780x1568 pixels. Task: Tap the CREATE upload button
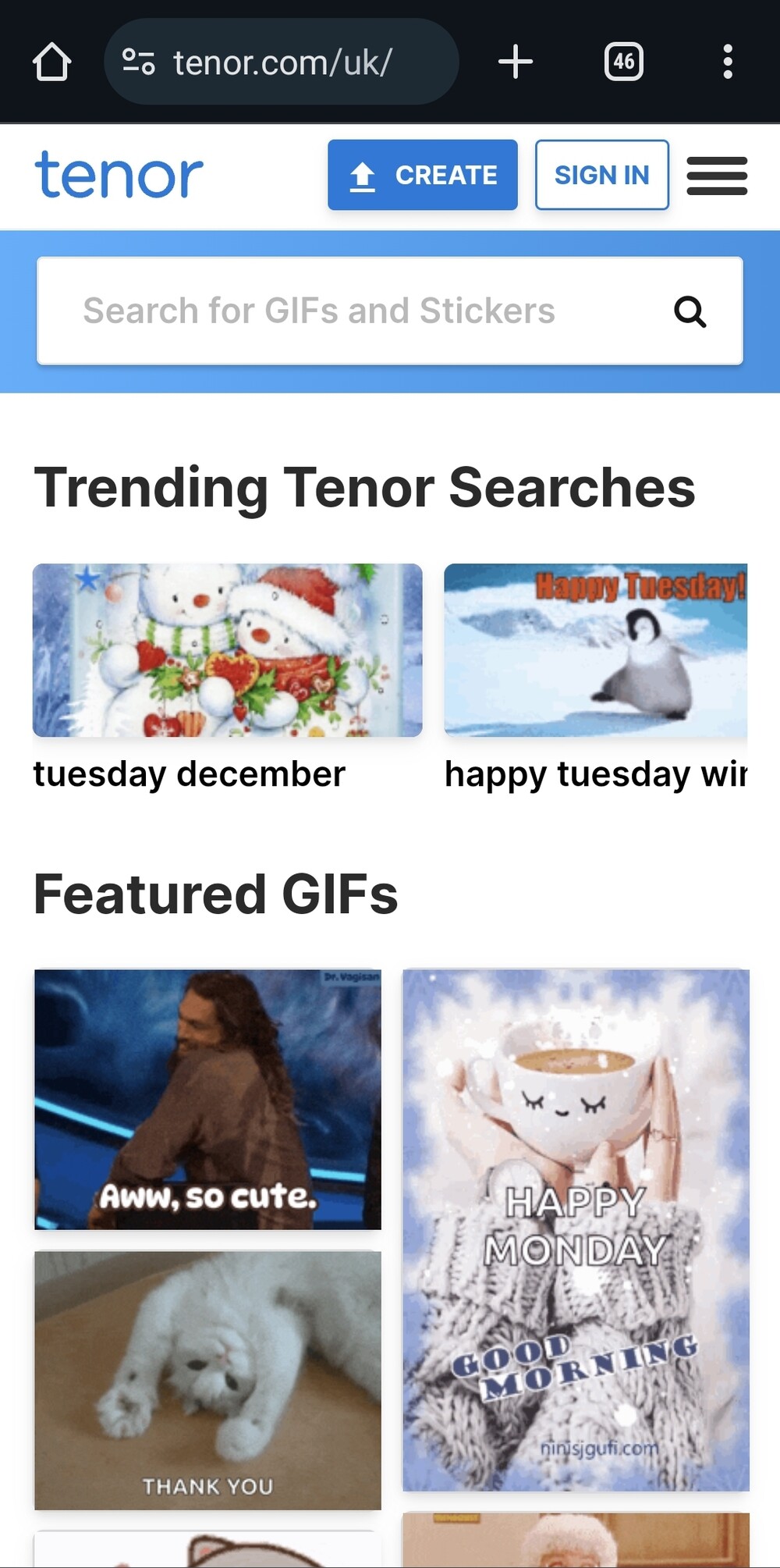[x=423, y=175]
